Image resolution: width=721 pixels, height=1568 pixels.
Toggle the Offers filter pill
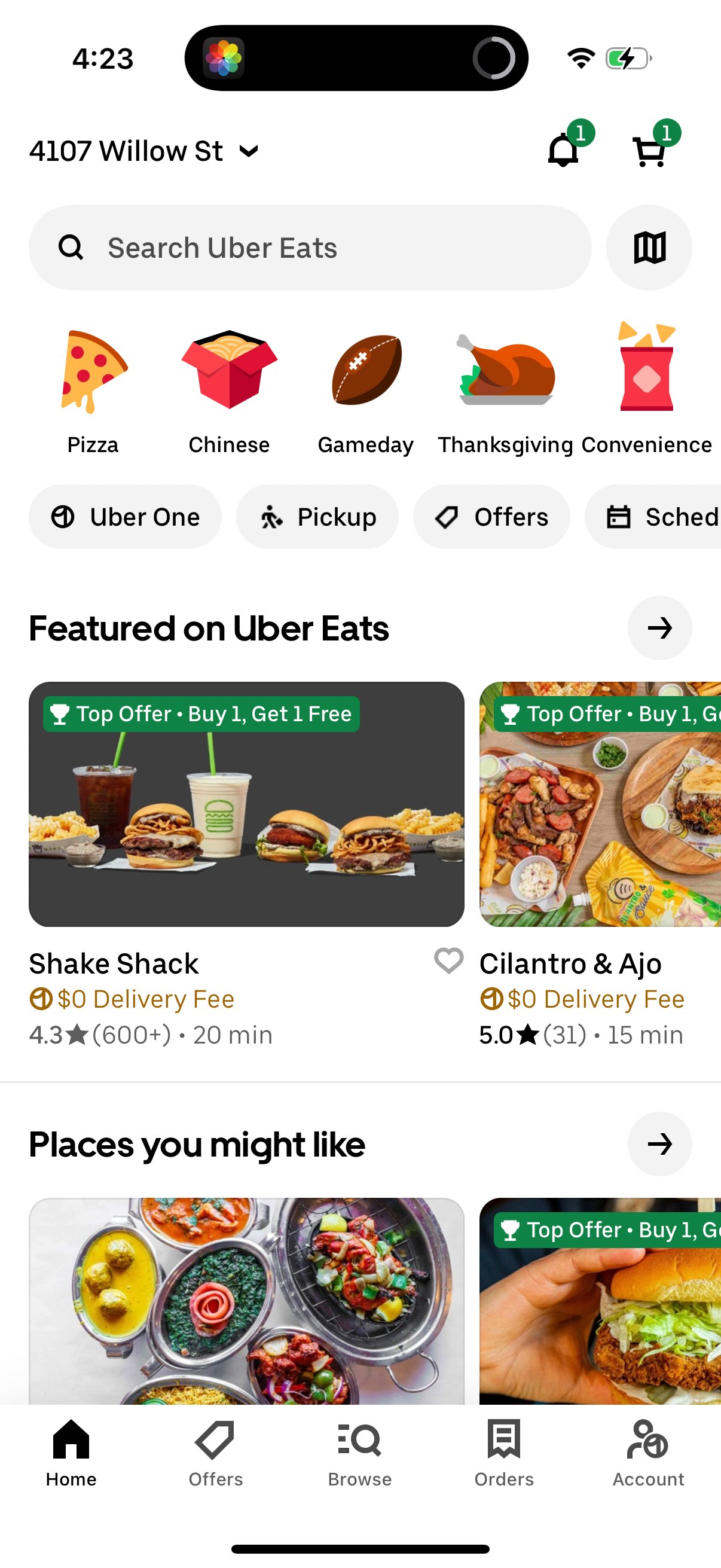pyautogui.click(x=491, y=516)
